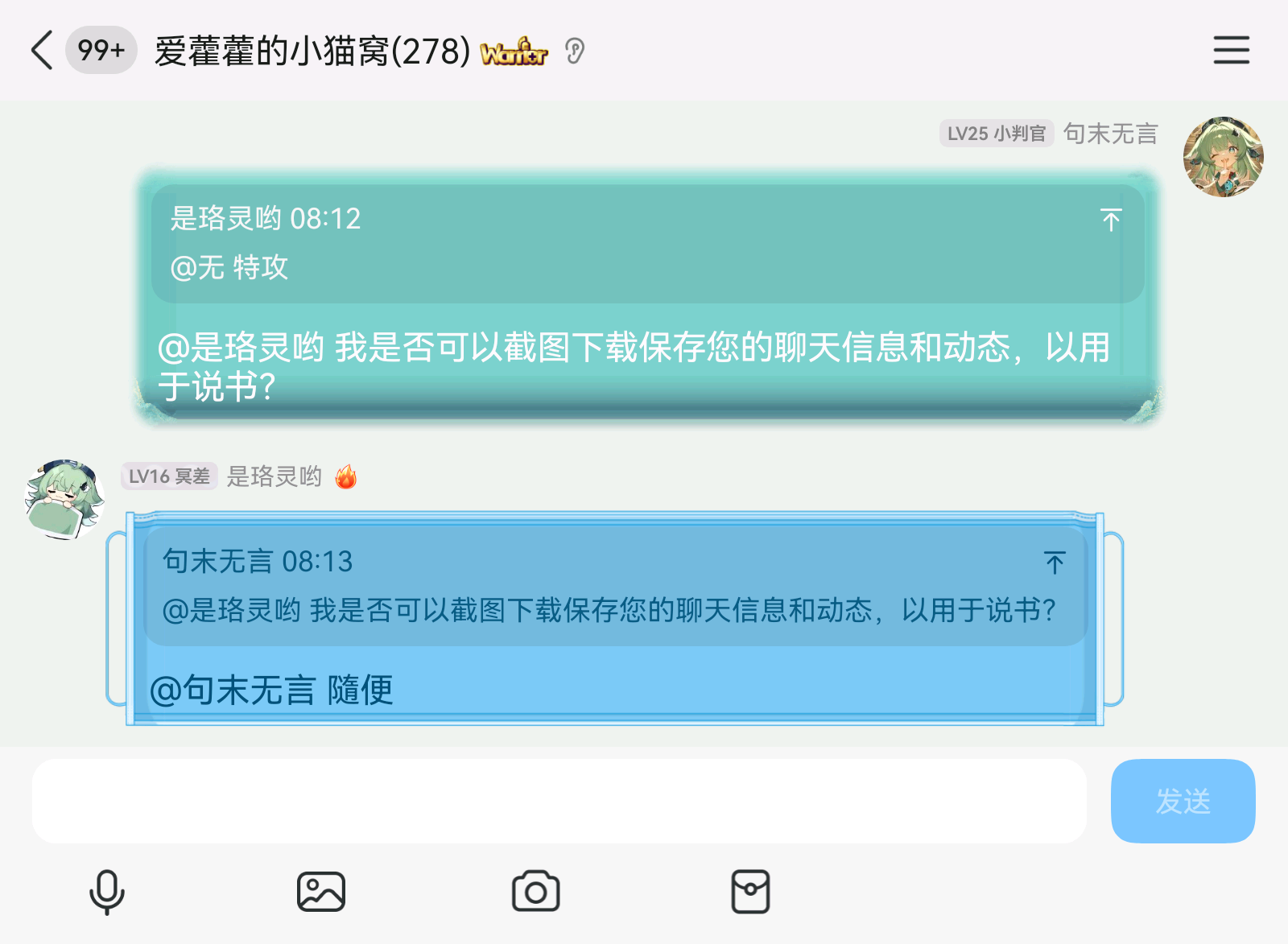Image resolution: width=1288 pixels, height=944 pixels.
Task: Open the camera to take a photo
Action: pos(535,892)
